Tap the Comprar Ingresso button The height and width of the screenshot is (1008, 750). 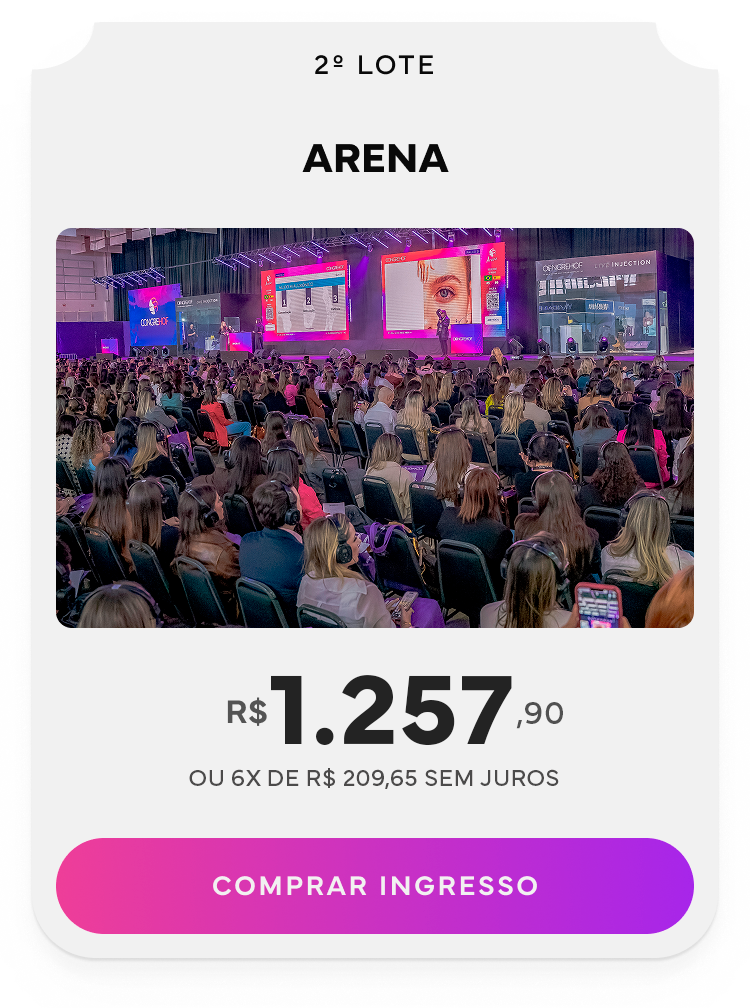click(x=375, y=886)
